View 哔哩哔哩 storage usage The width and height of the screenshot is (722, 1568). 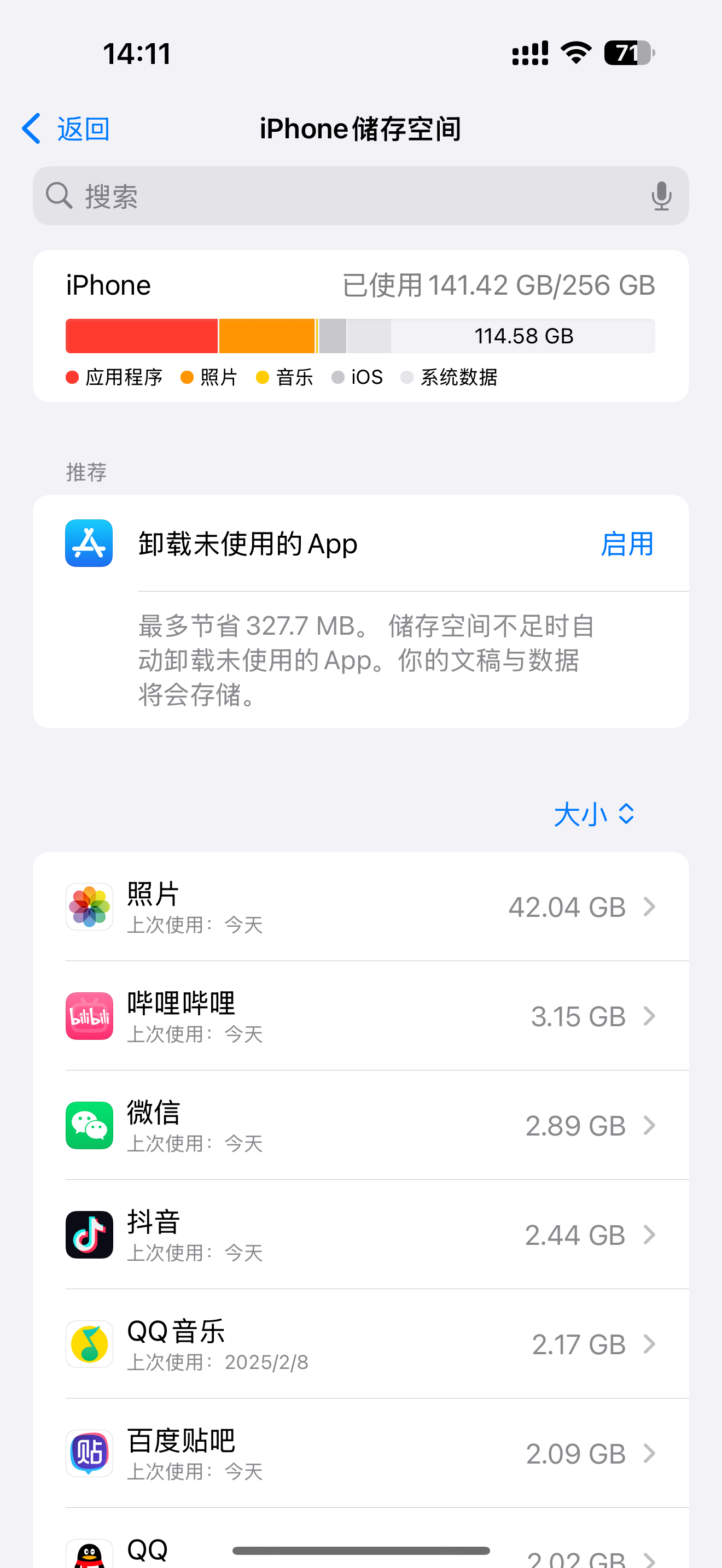pos(360,1016)
